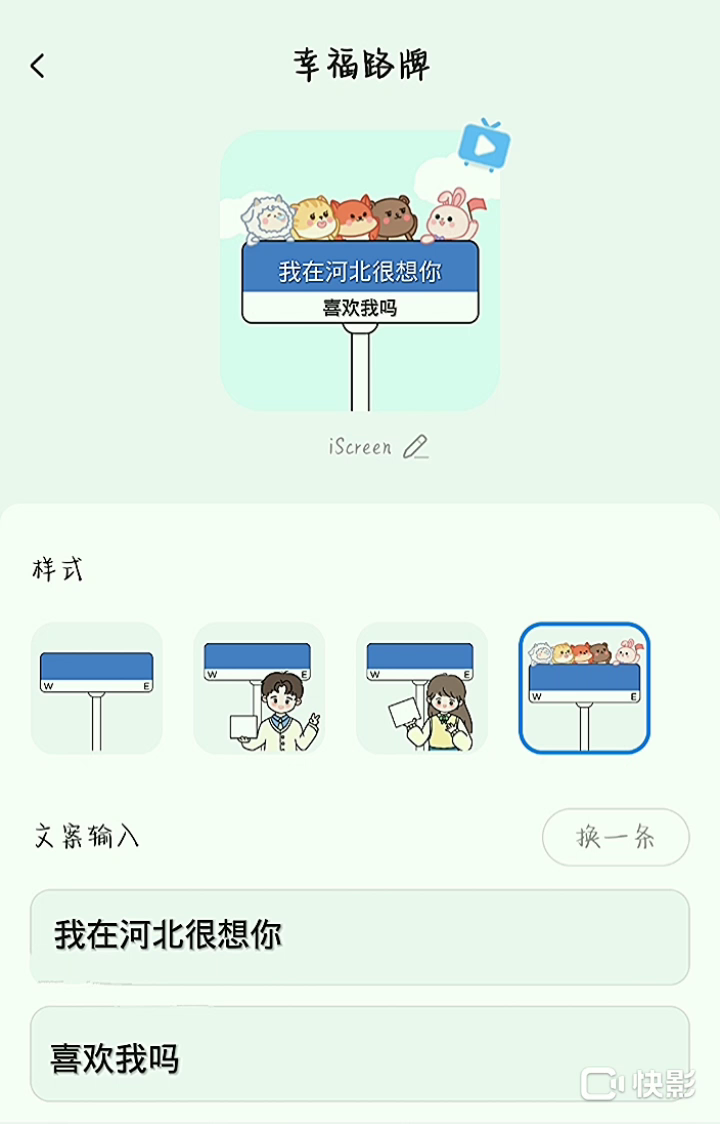Select the signpost style with animals

pyautogui.click(x=584, y=688)
